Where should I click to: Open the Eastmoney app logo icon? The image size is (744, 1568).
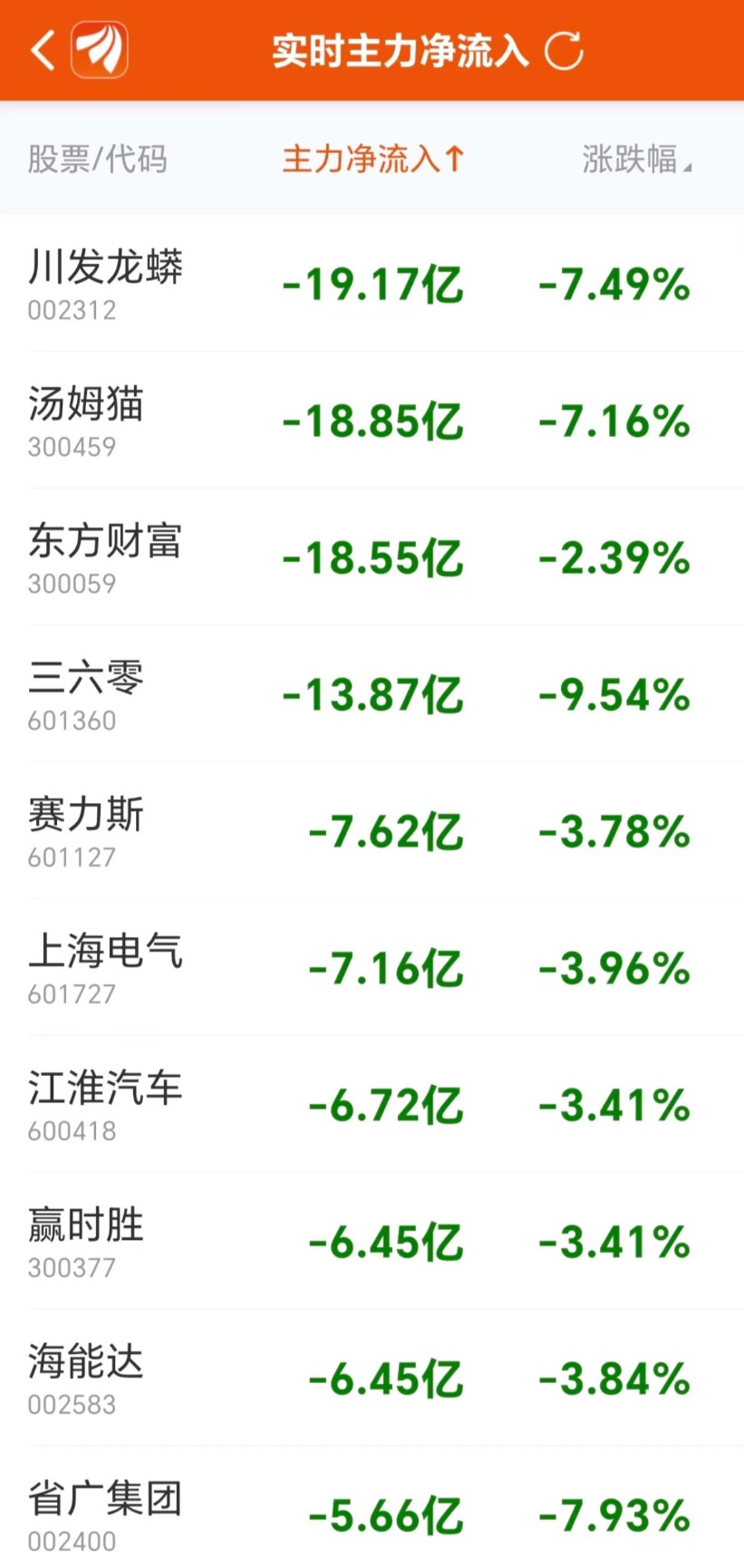pyautogui.click(x=100, y=50)
